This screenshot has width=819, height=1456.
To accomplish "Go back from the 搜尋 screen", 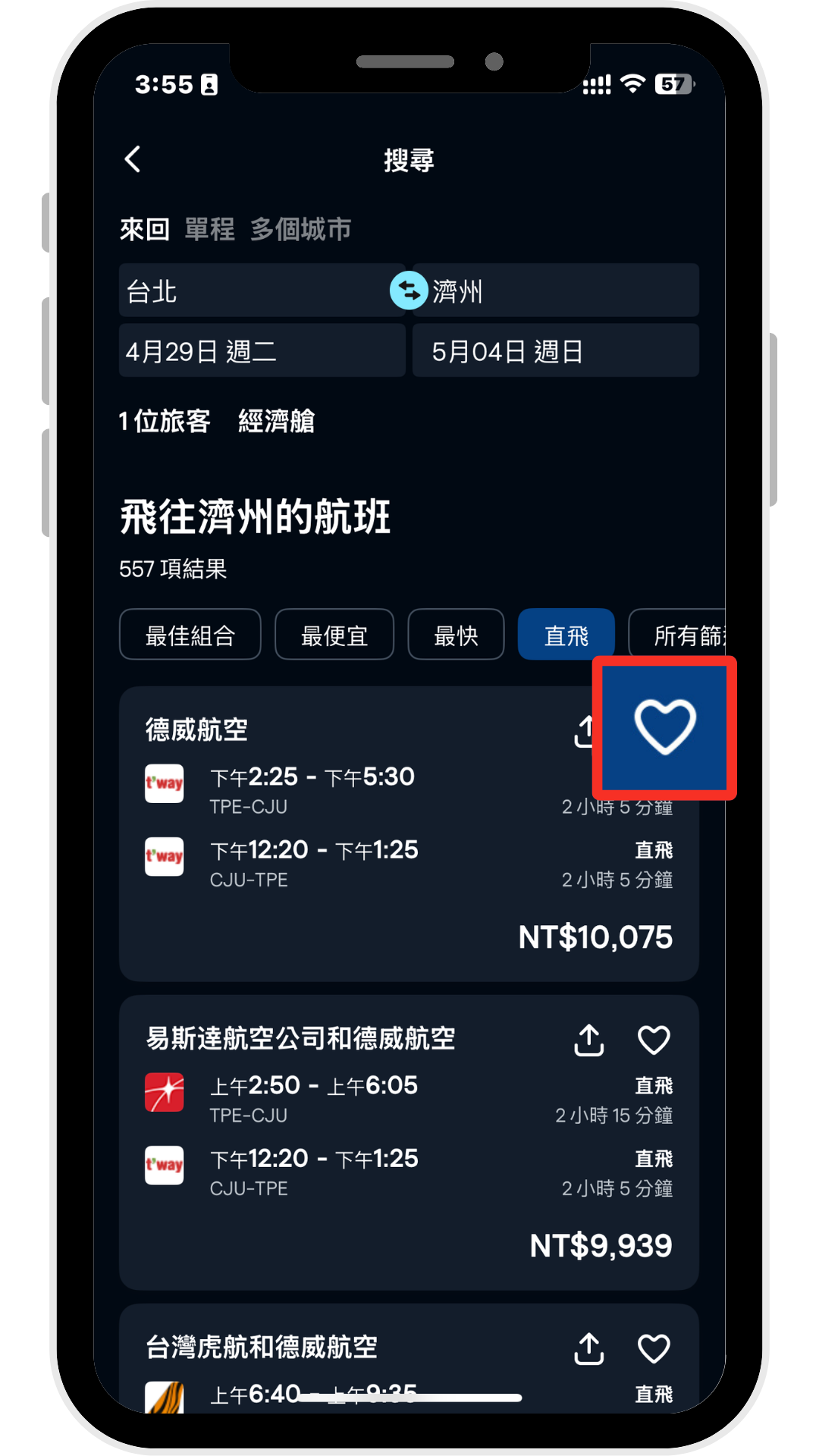I will [x=133, y=159].
